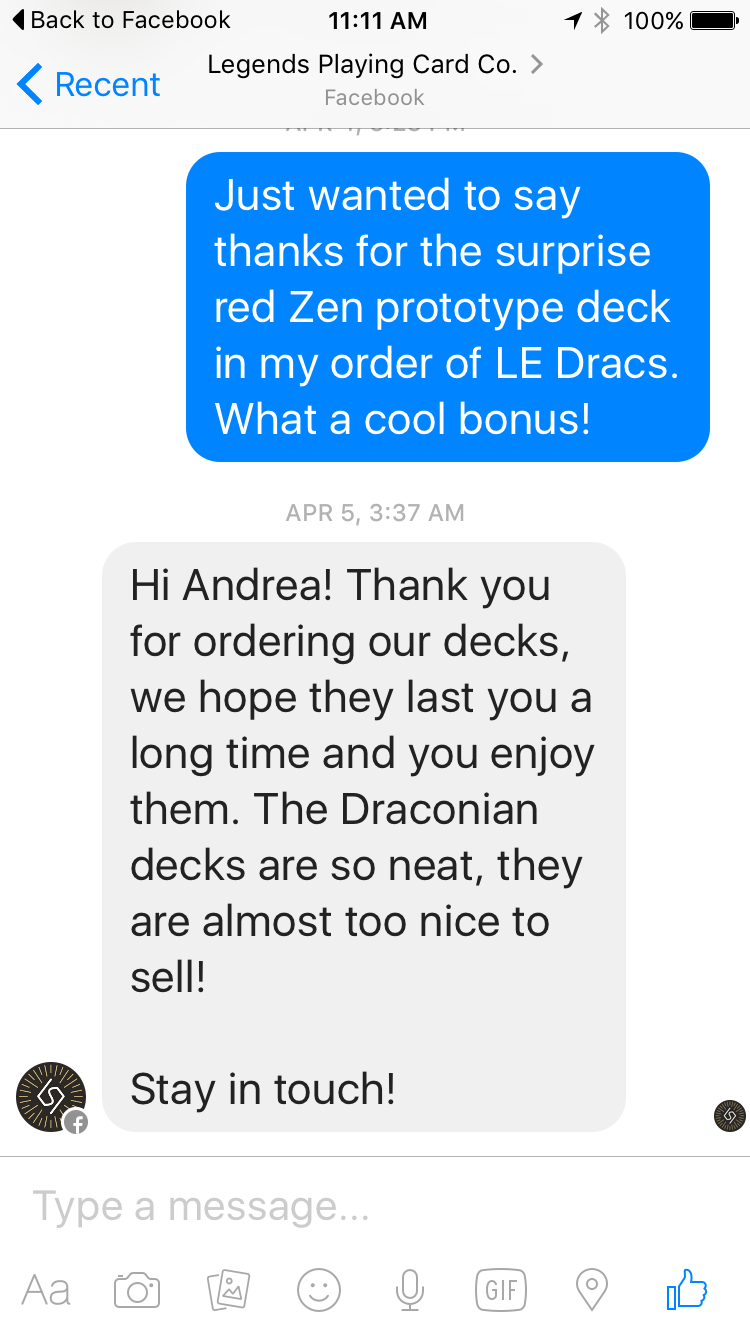Tap the Type a message field

coord(374,1207)
